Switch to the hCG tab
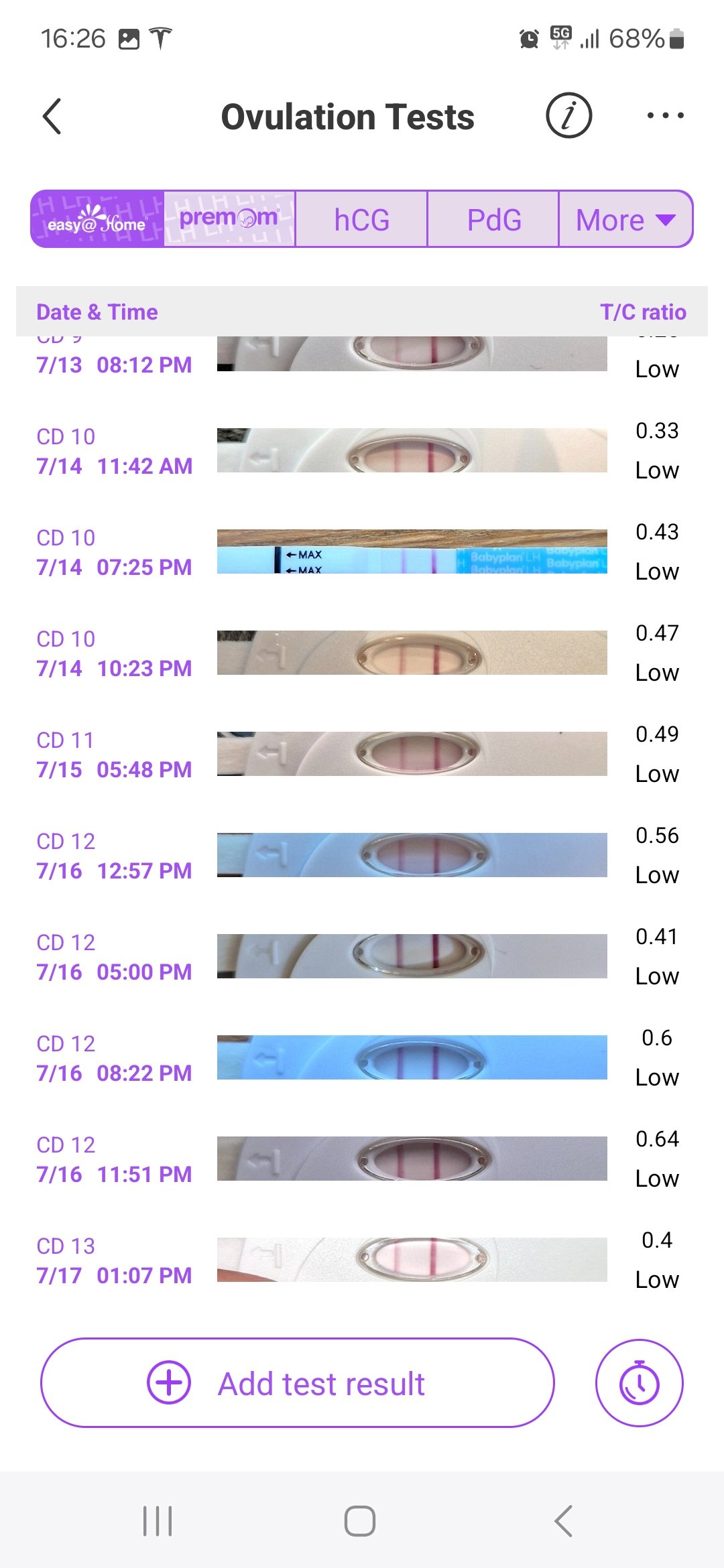Viewport: 724px width, 1568px height. [361, 219]
